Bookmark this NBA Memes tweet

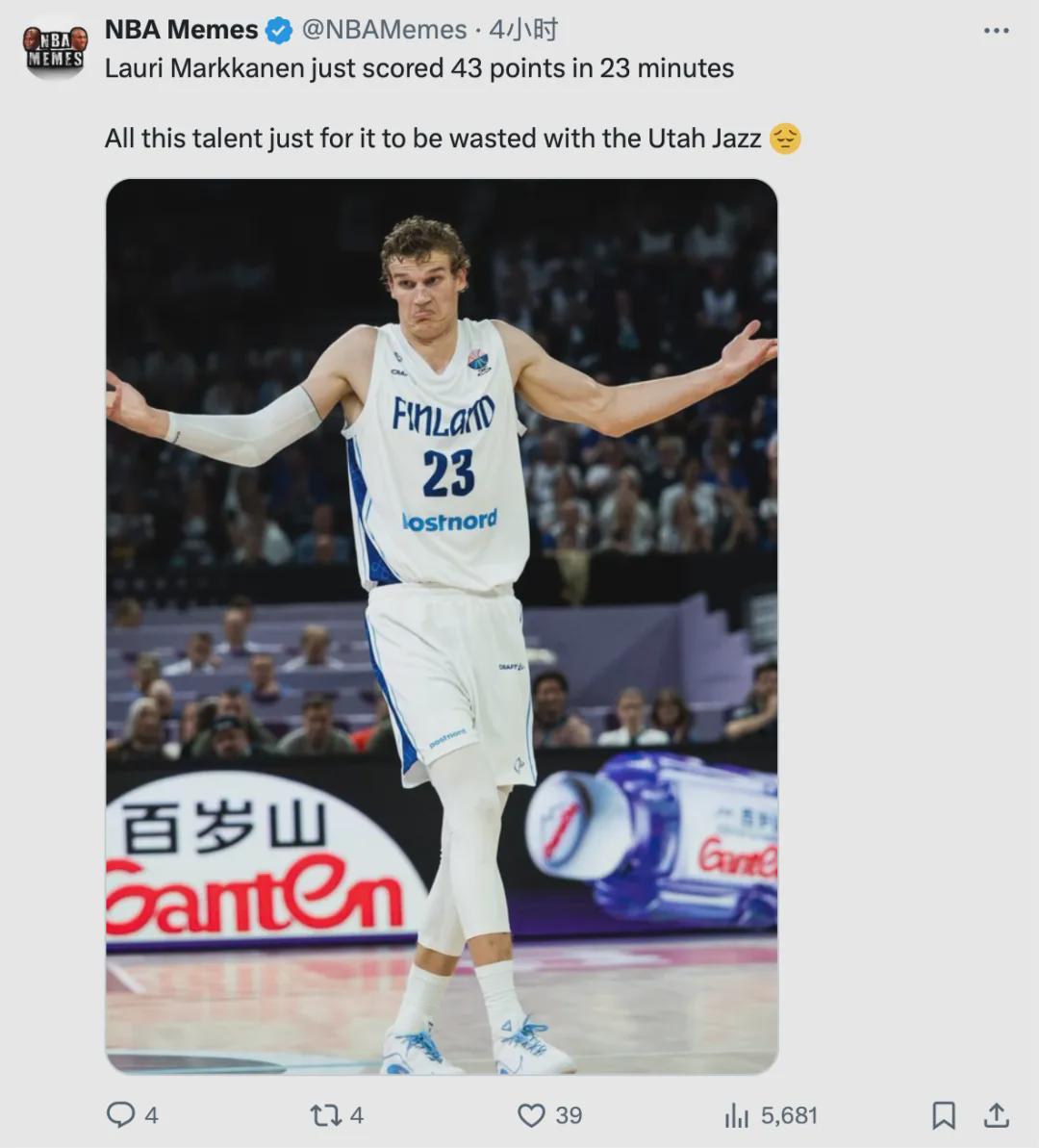(x=944, y=1114)
